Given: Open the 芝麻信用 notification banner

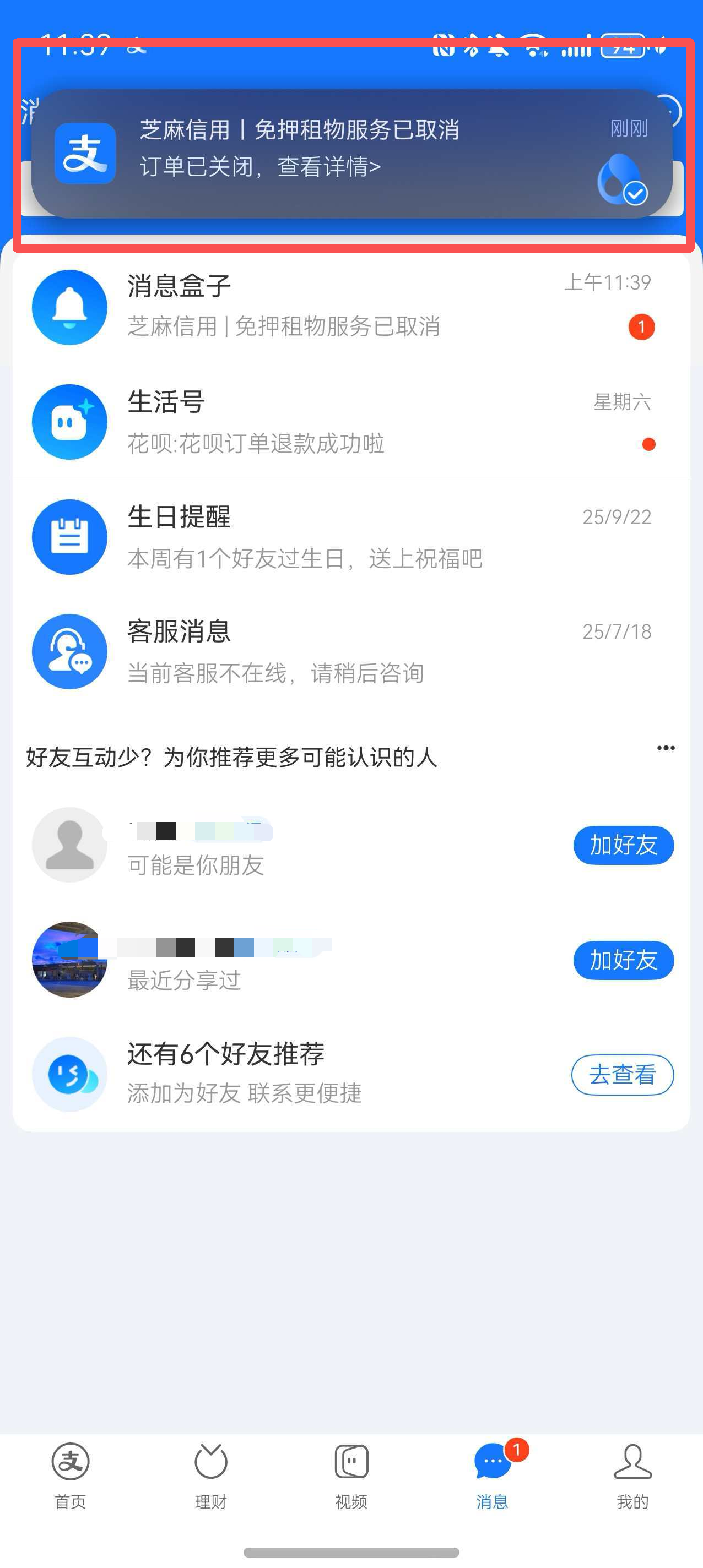Looking at the screenshot, I should click(x=351, y=154).
